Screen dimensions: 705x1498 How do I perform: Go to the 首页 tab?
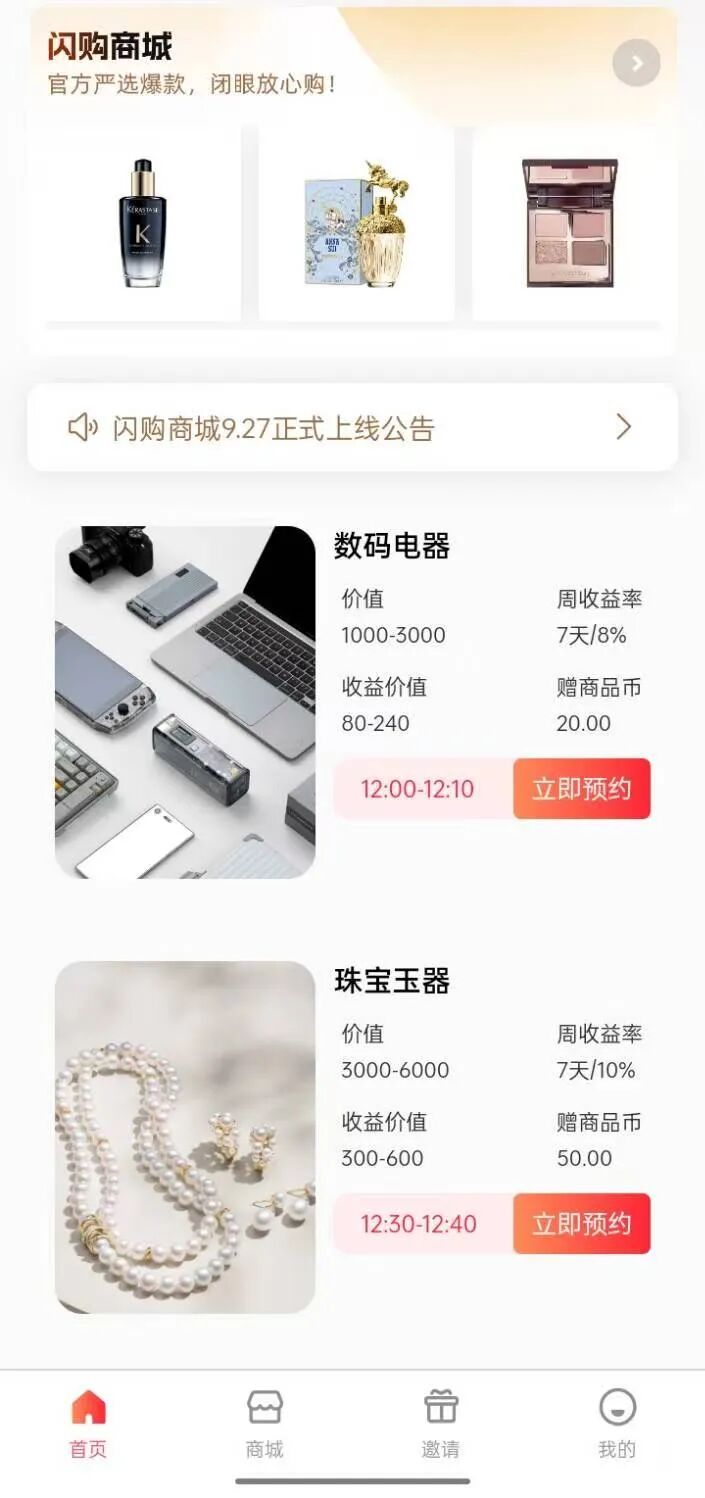coord(88,1423)
